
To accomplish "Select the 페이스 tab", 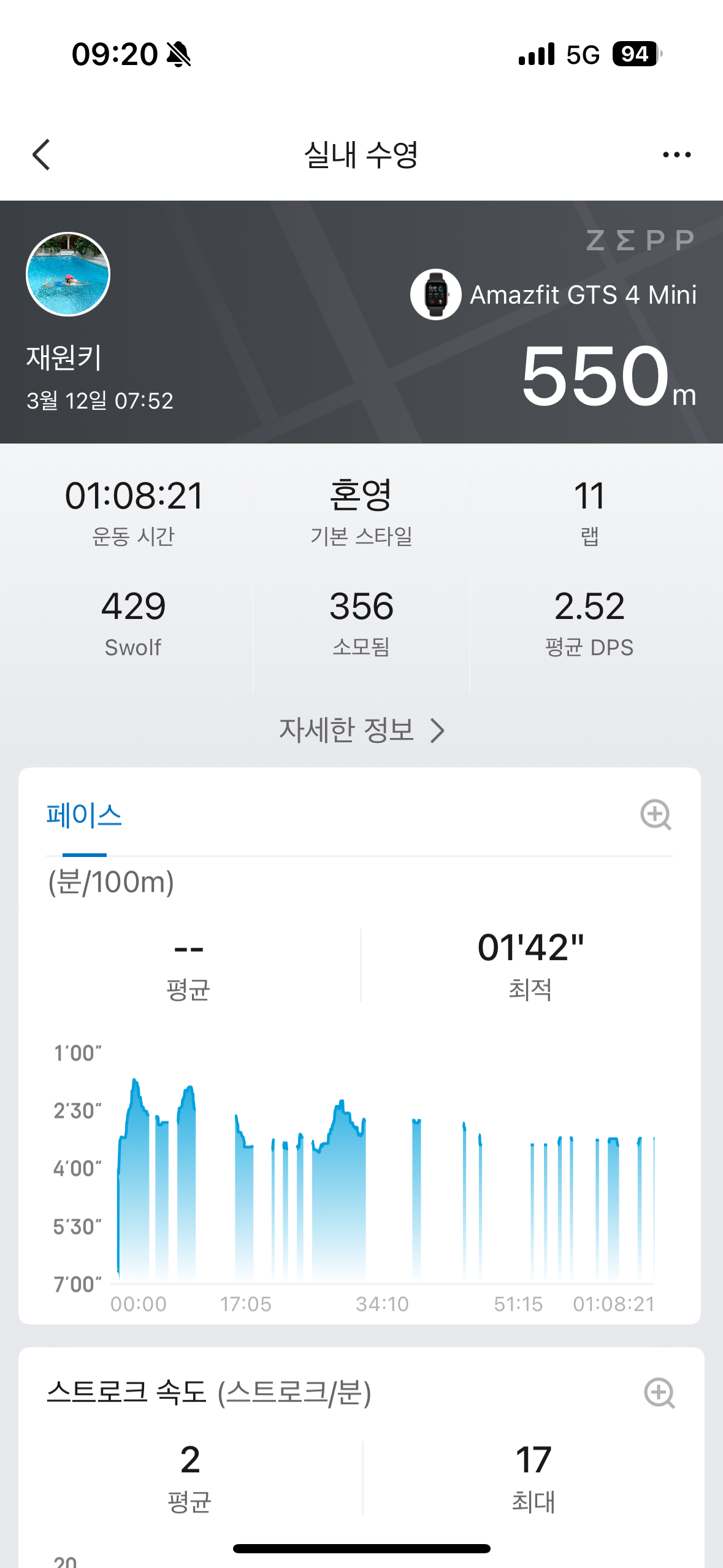I will point(85,816).
